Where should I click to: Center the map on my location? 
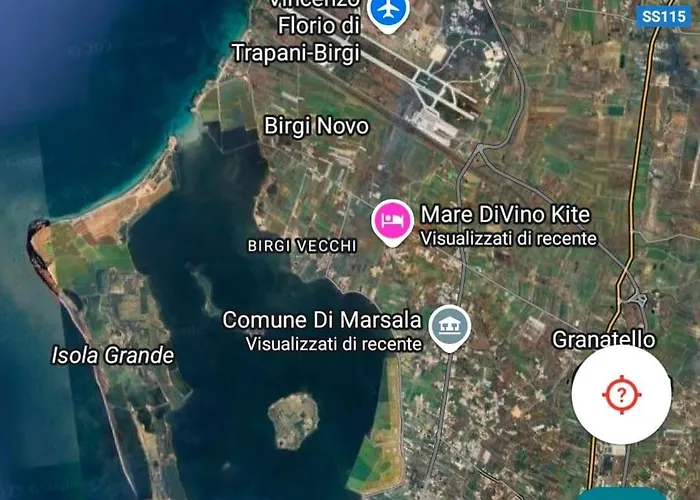click(x=621, y=395)
